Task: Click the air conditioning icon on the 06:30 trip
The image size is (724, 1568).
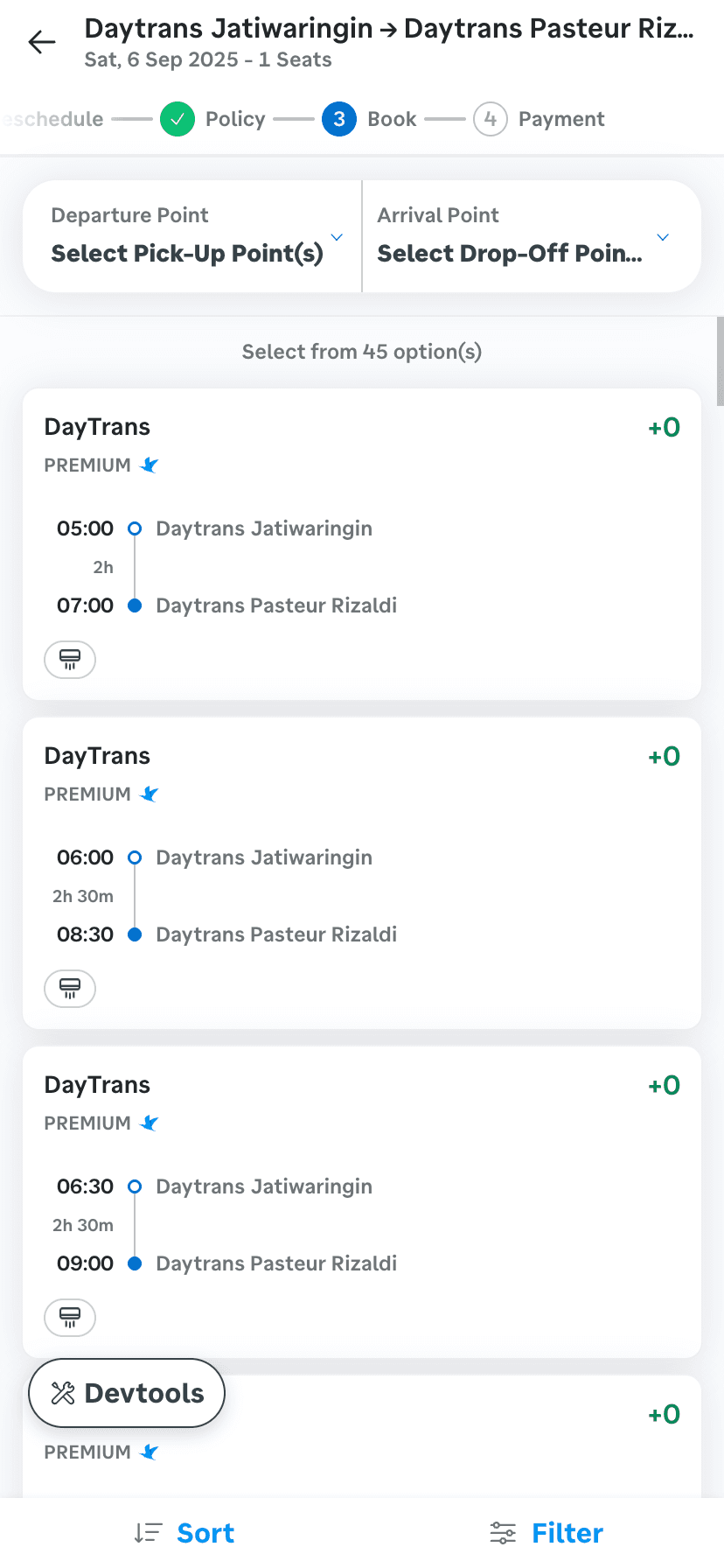Action: (x=70, y=1318)
